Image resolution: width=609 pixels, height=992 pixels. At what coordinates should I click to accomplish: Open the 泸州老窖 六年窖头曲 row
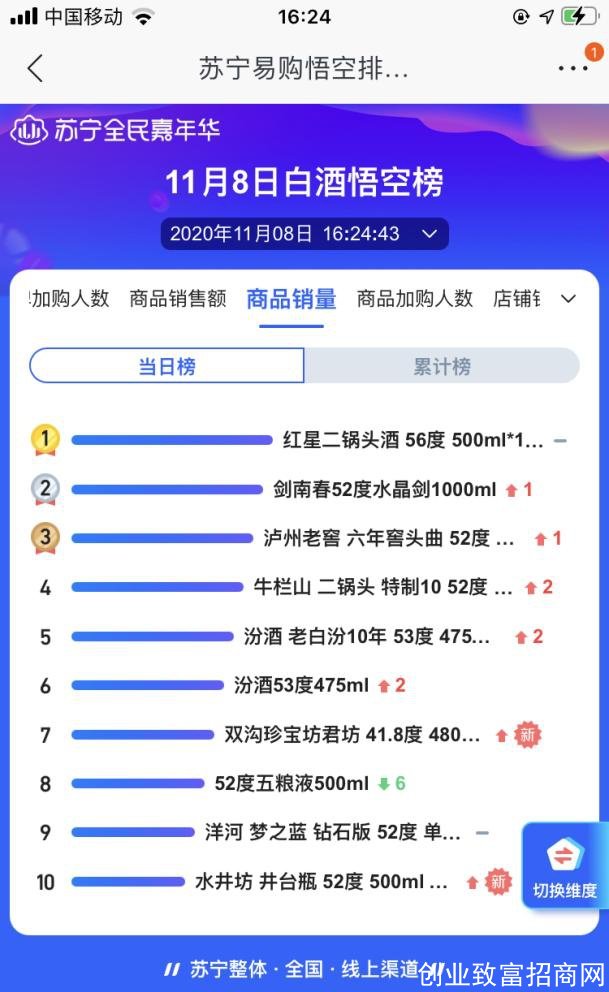point(389,538)
